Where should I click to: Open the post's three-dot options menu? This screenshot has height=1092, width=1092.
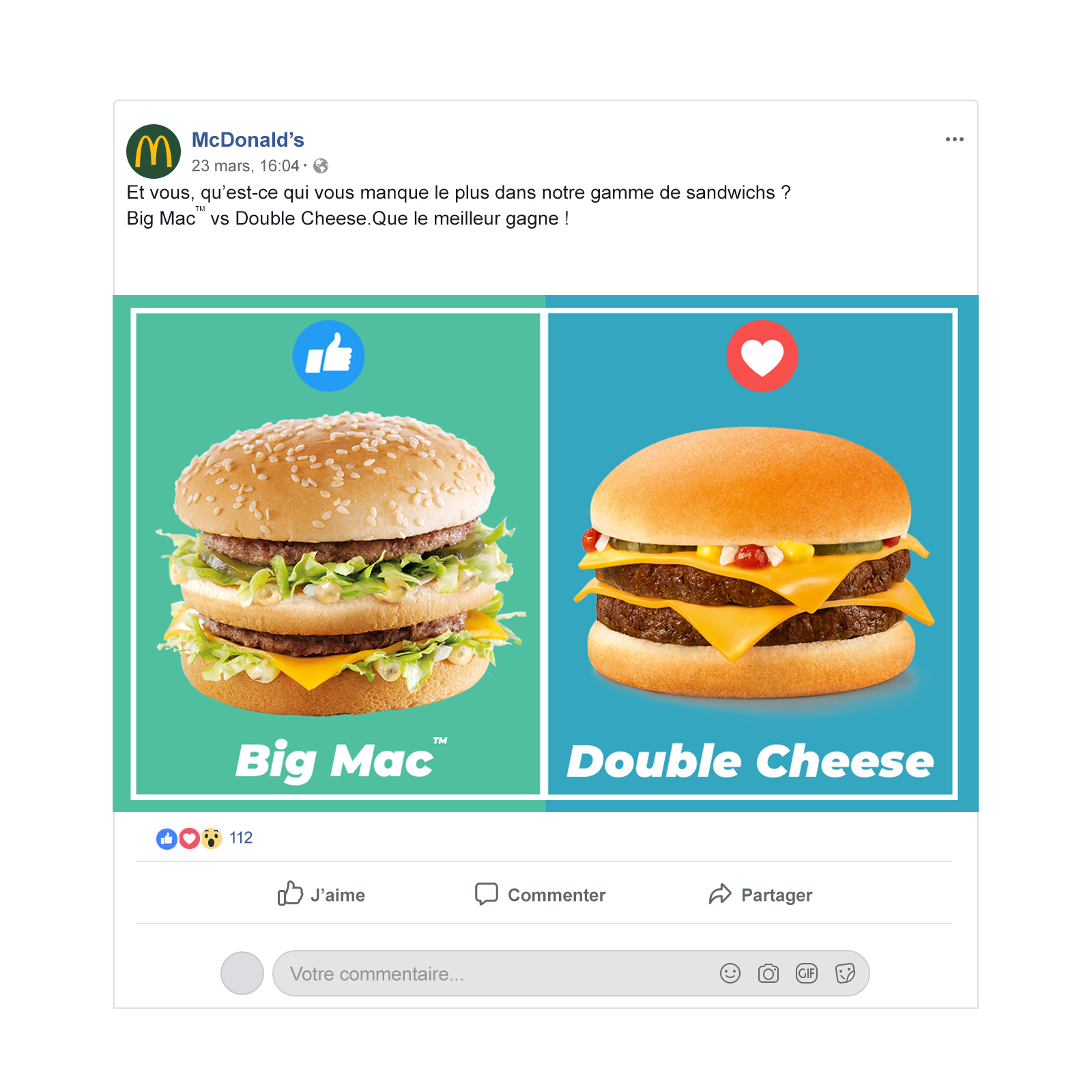pyautogui.click(x=954, y=139)
